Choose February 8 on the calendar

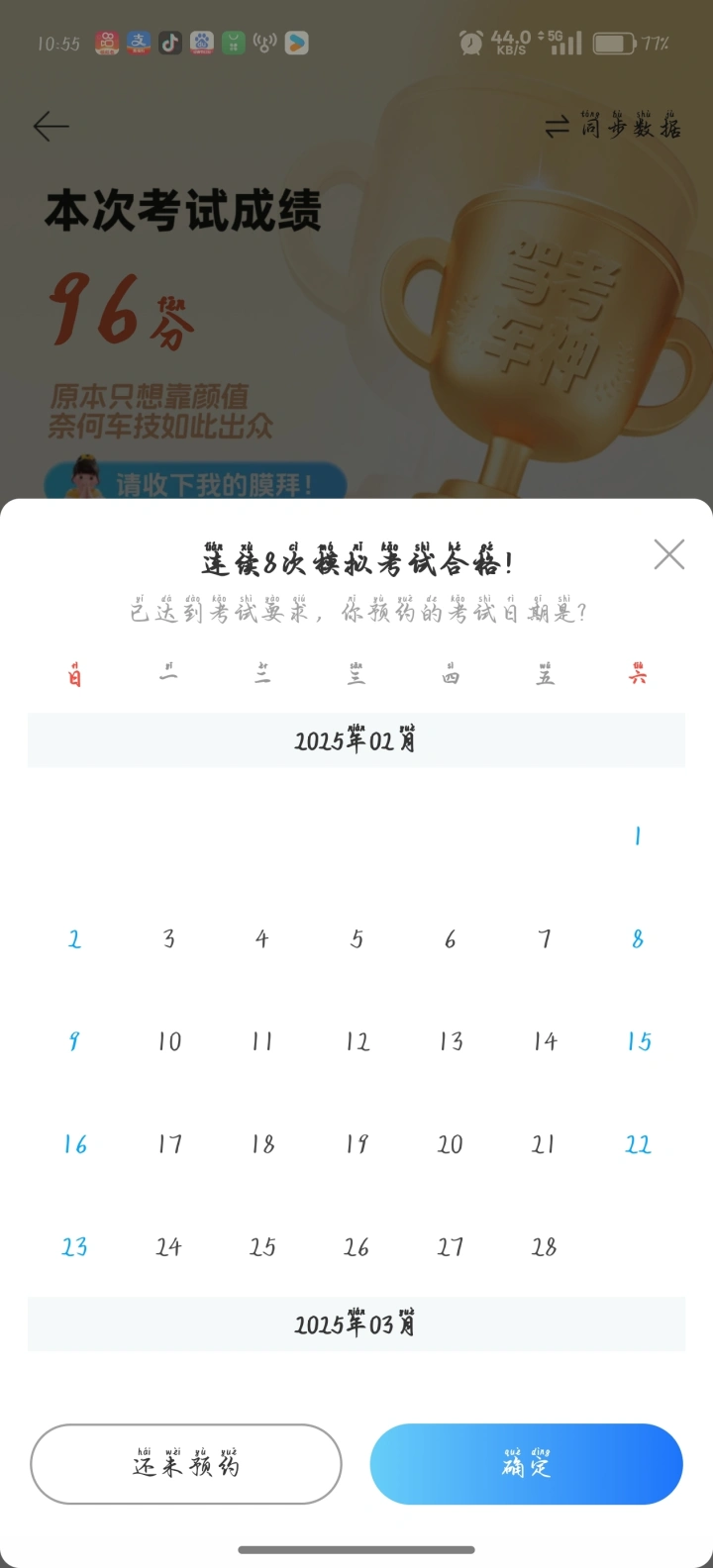point(638,938)
